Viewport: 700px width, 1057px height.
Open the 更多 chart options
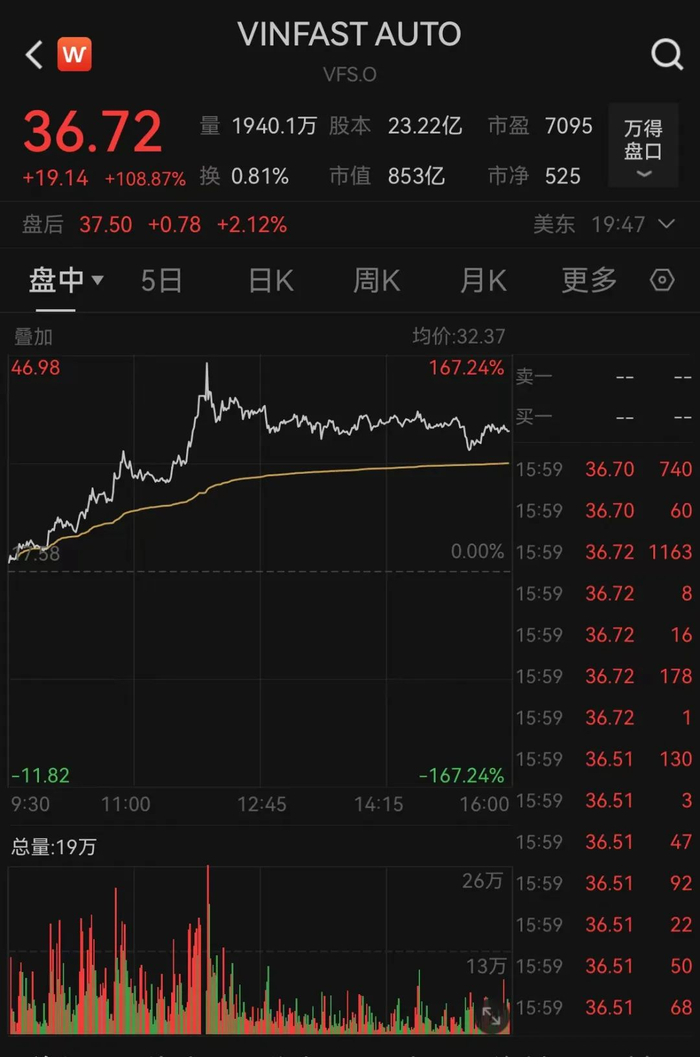pos(589,281)
